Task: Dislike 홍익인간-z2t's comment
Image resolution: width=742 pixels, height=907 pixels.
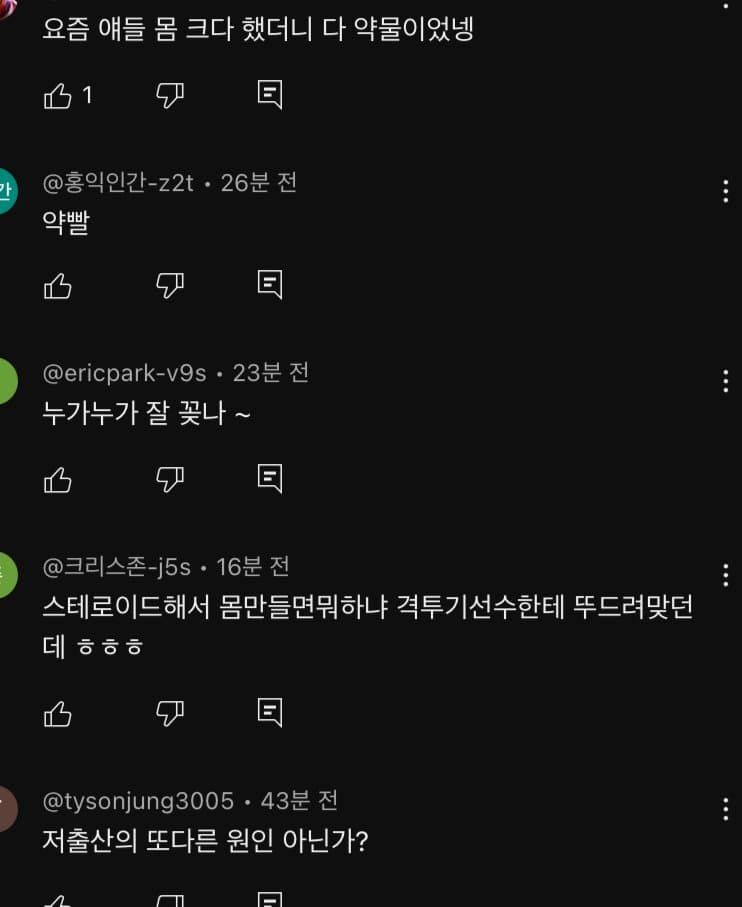Action: [x=171, y=286]
